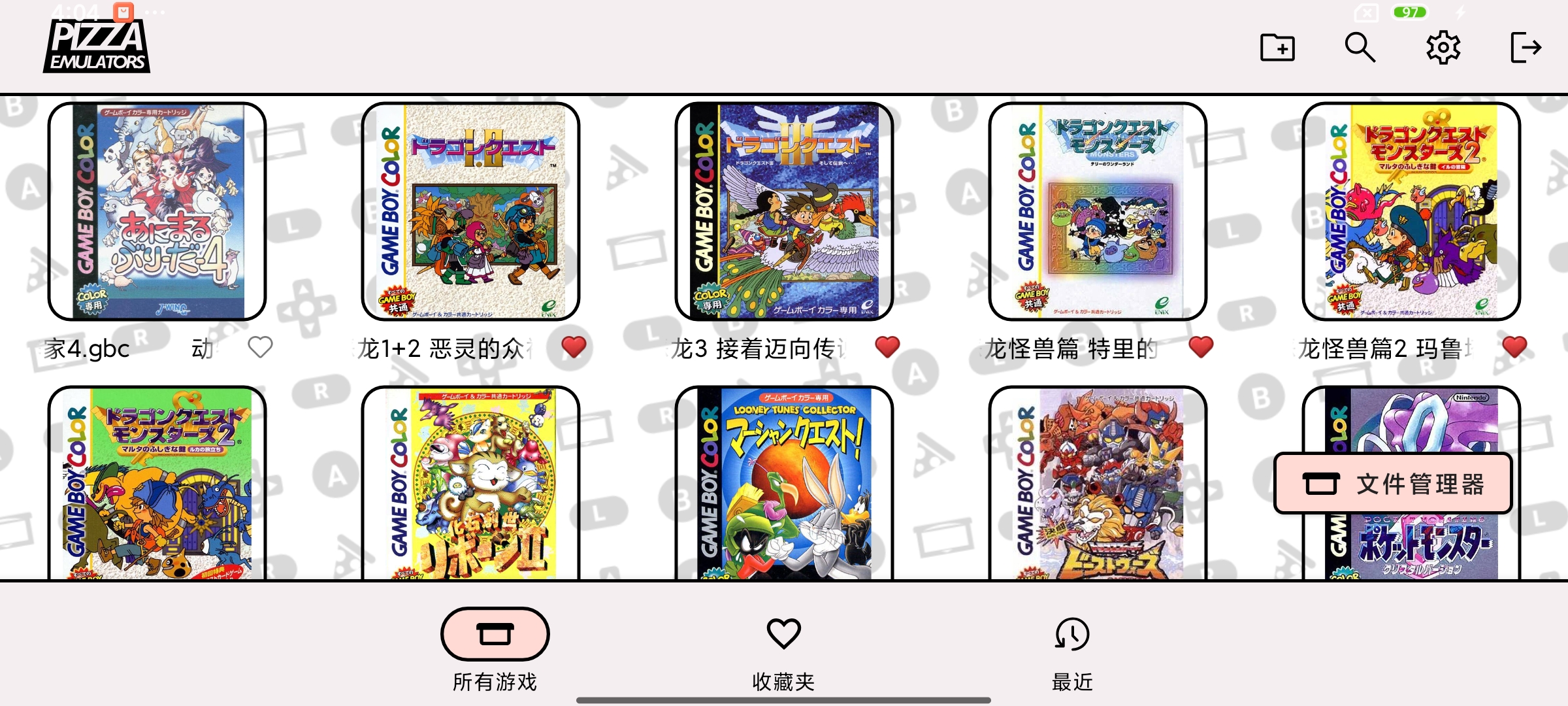Open the settings gear

[1443, 48]
